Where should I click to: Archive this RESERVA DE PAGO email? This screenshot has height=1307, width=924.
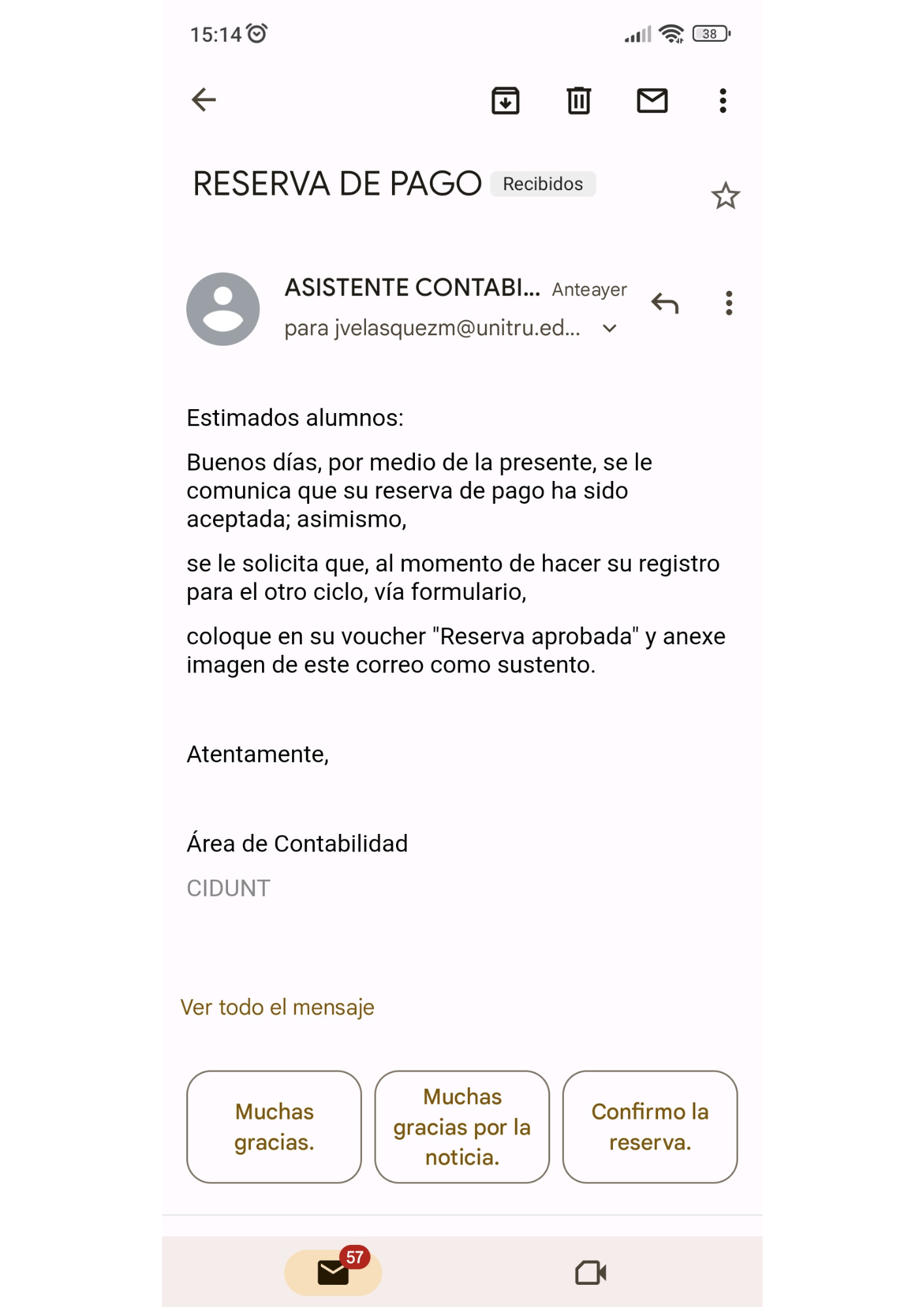pyautogui.click(x=505, y=101)
